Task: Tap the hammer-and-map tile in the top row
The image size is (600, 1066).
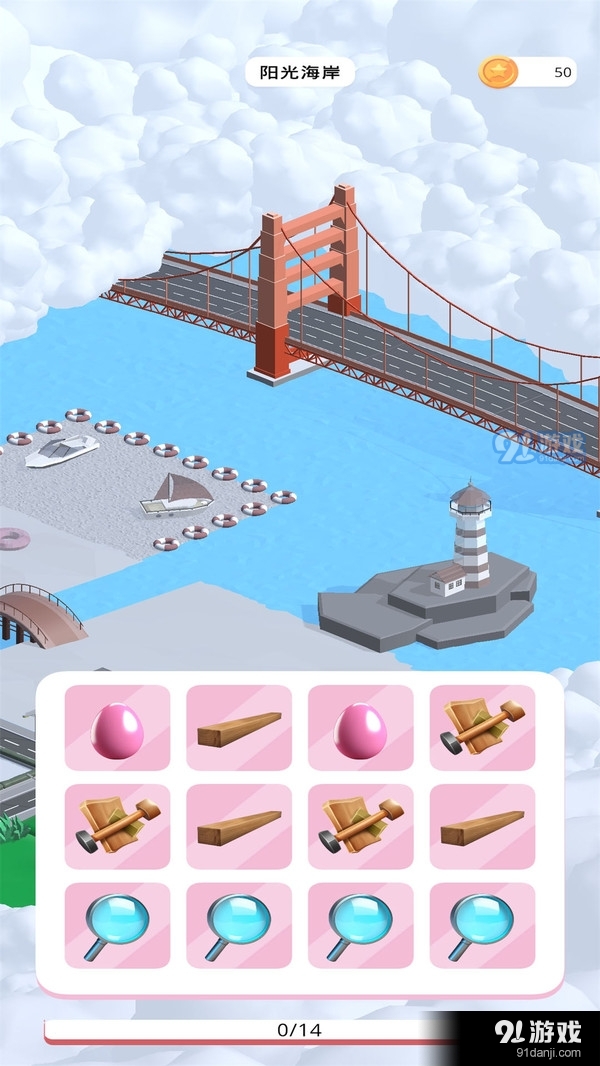Action: point(482,728)
